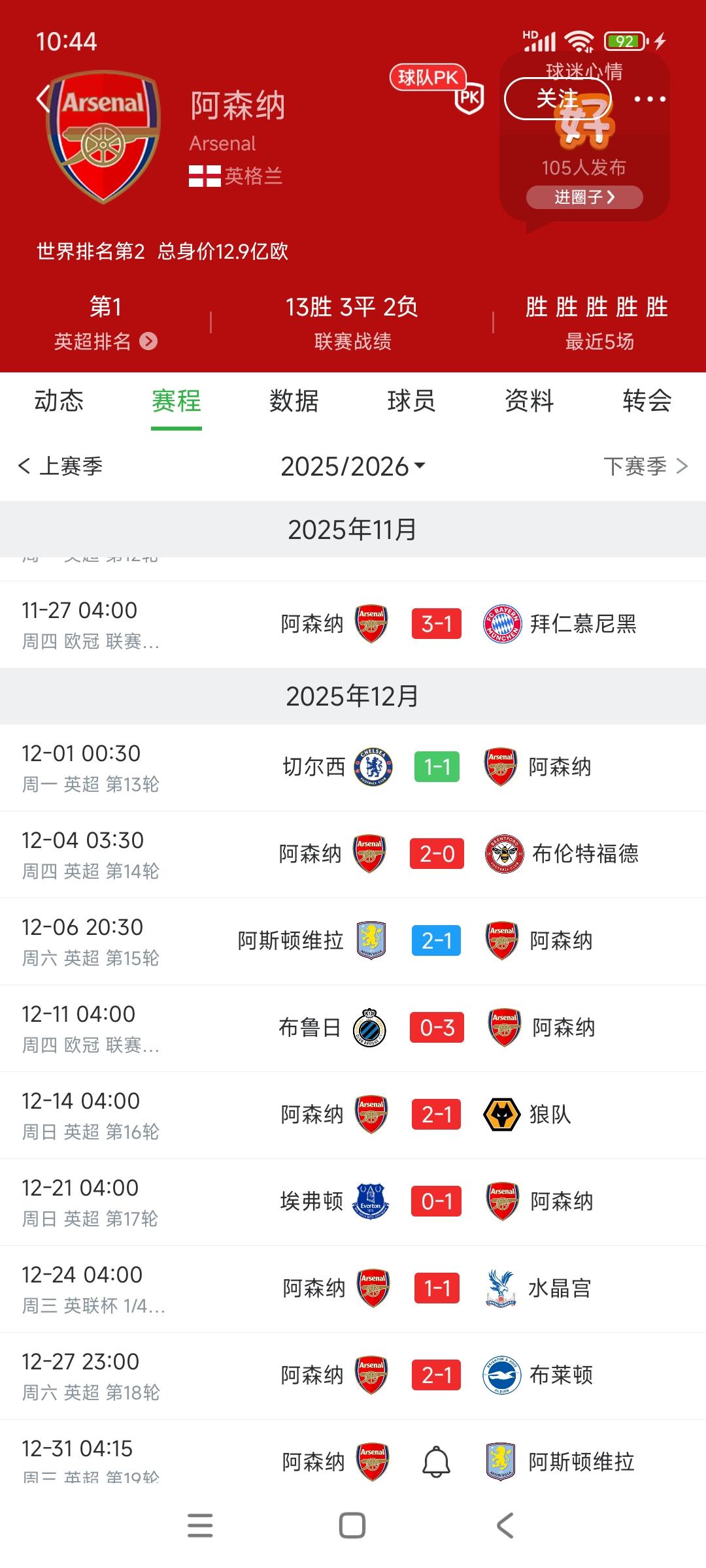The width and height of the screenshot is (706, 1568).
Task: Open the Arsenal vs 布伦特福德 match
Action: tap(437, 854)
